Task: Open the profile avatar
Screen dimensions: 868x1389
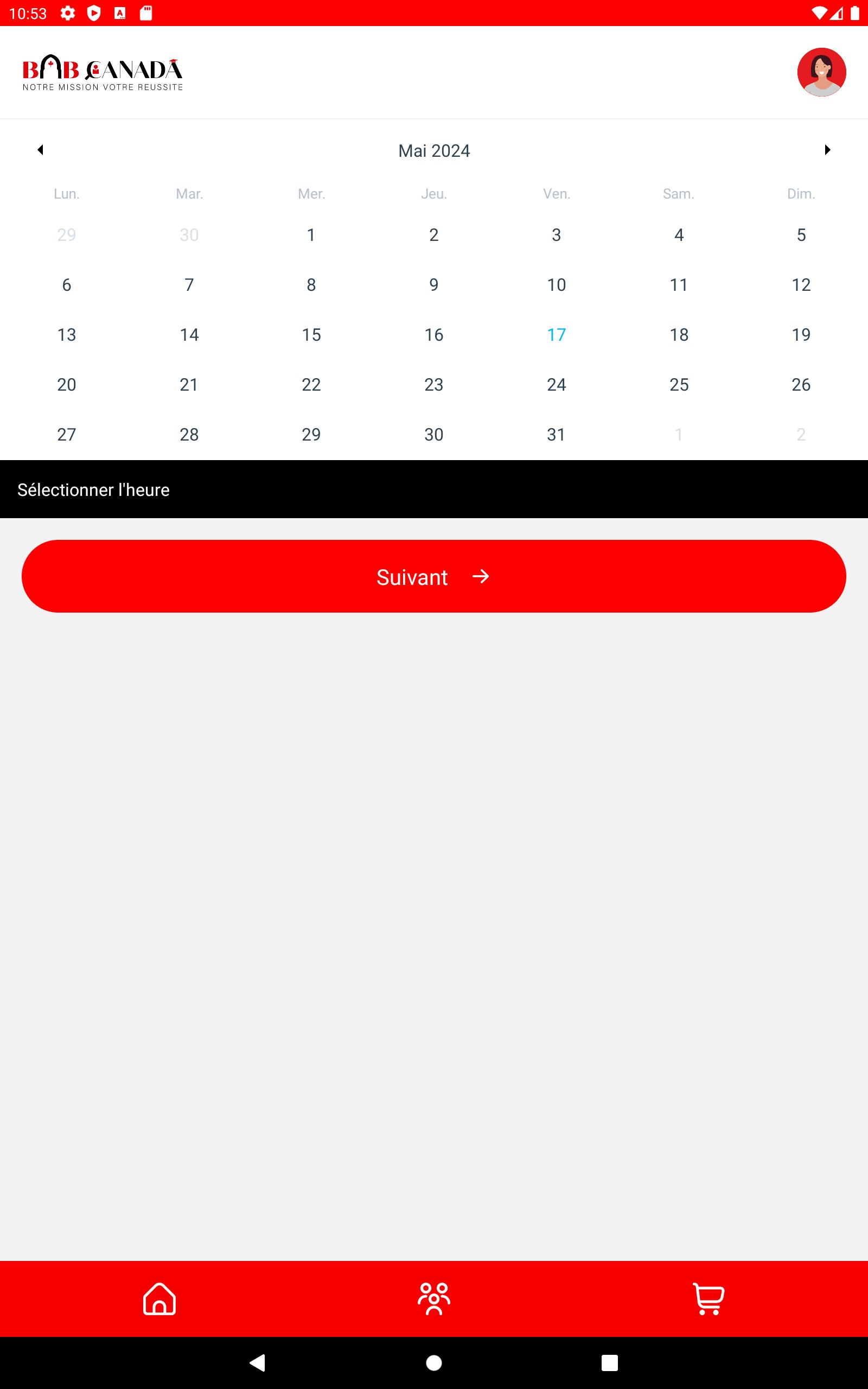Action: 821,72
